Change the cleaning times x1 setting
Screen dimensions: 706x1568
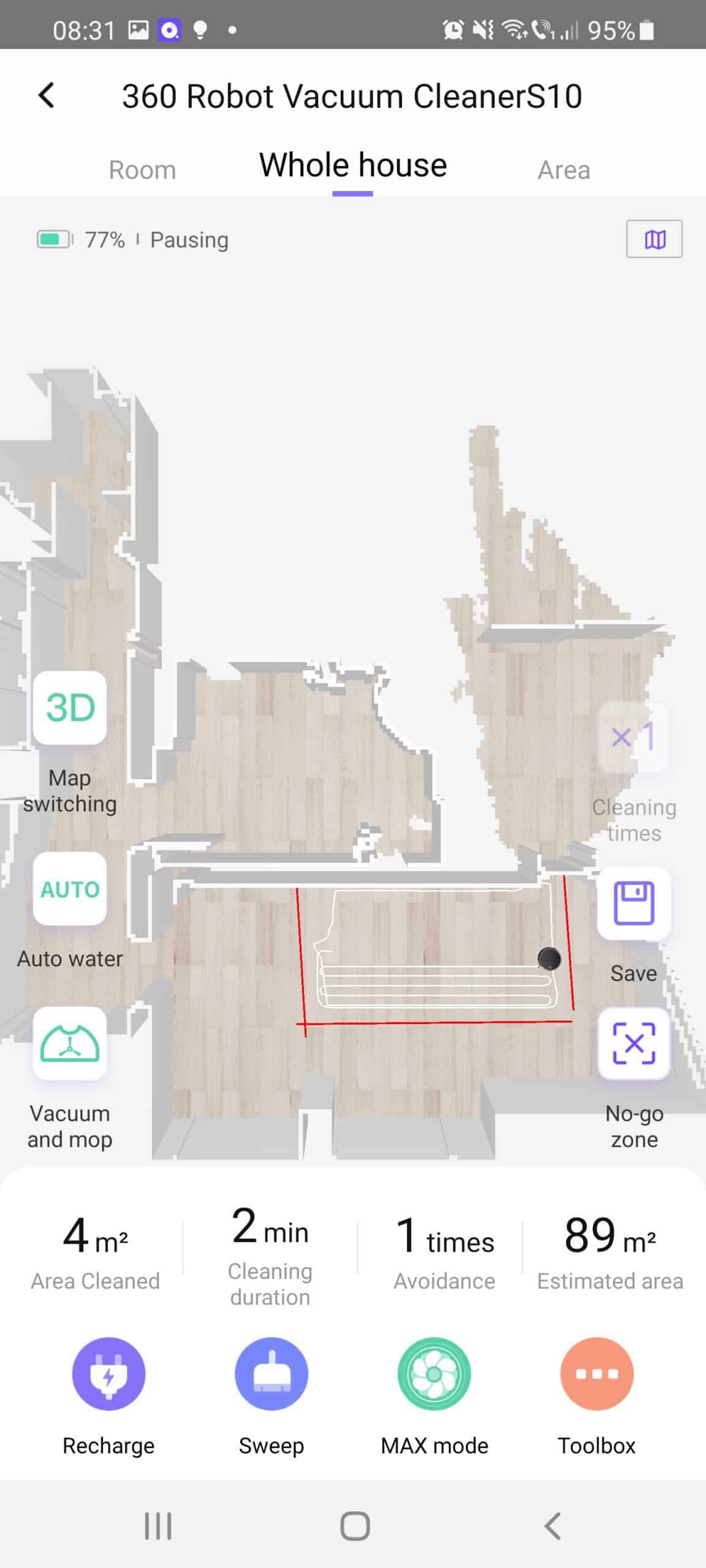coord(634,736)
